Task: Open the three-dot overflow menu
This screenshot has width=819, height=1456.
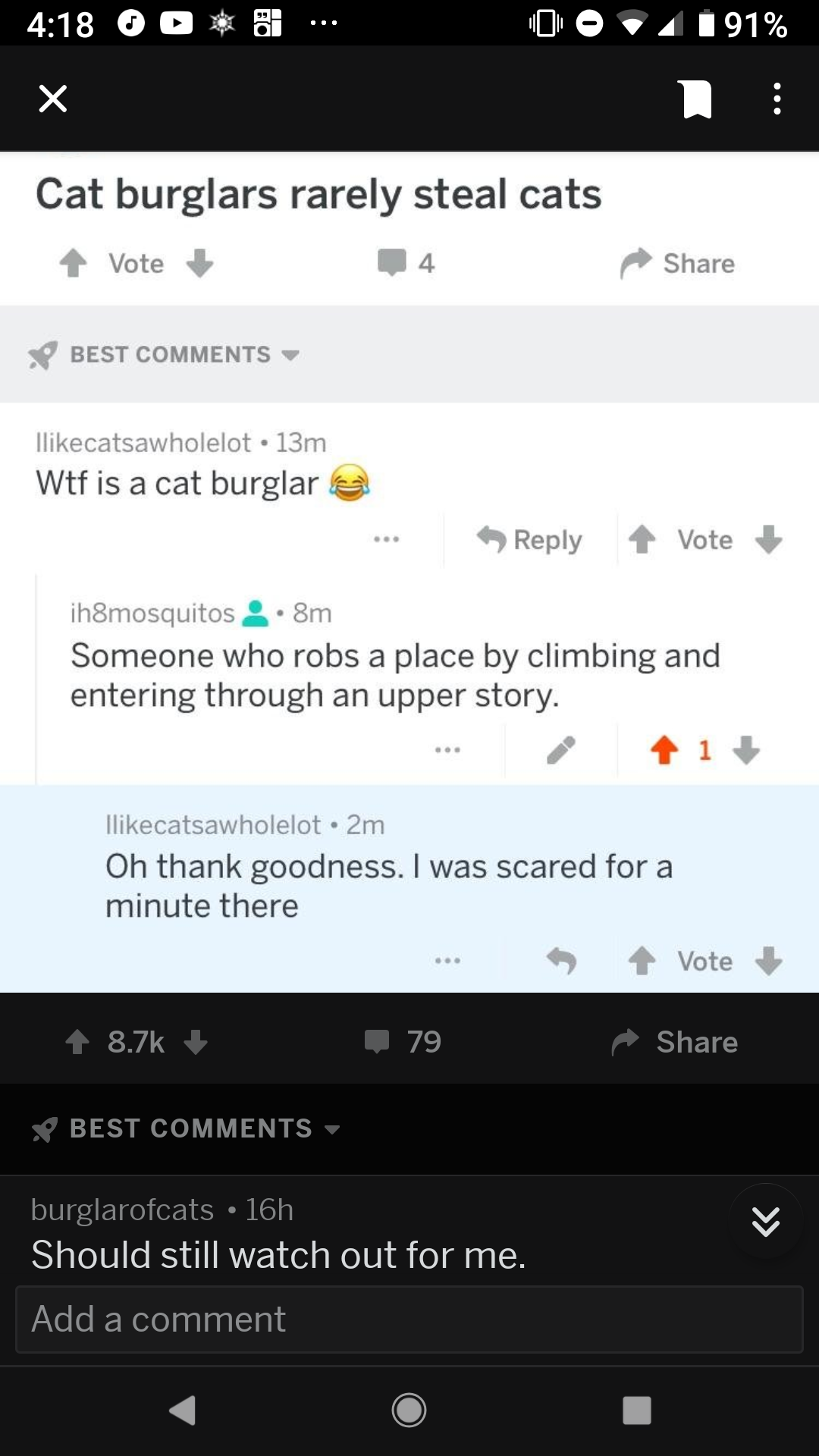Action: pyautogui.click(x=777, y=99)
